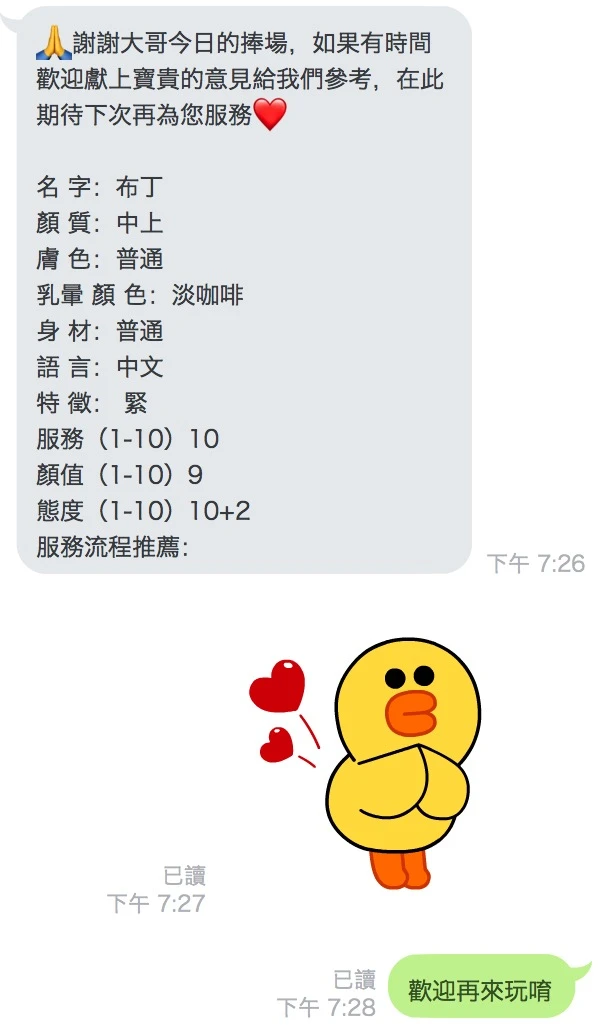This screenshot has width=598, height=1036.
Task: Open the yellow duck sticker with hearts
Action: (x=365, y=763)
